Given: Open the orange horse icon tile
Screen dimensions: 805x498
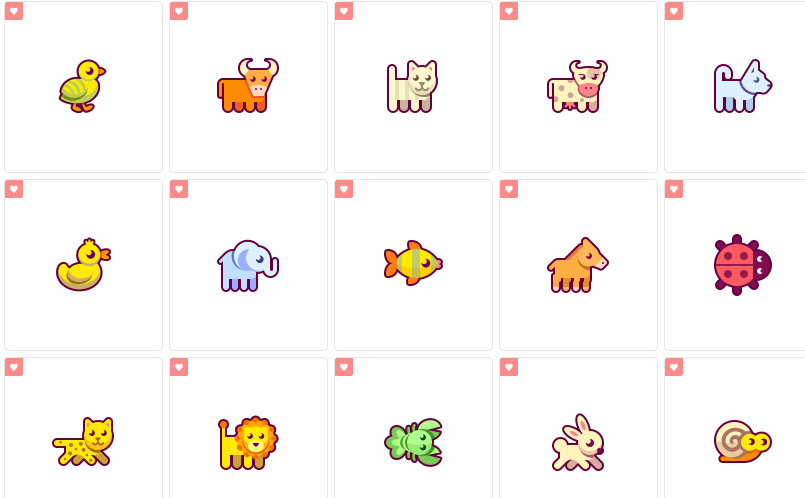Looking at the screenshot, I should [x=577, y=265].
